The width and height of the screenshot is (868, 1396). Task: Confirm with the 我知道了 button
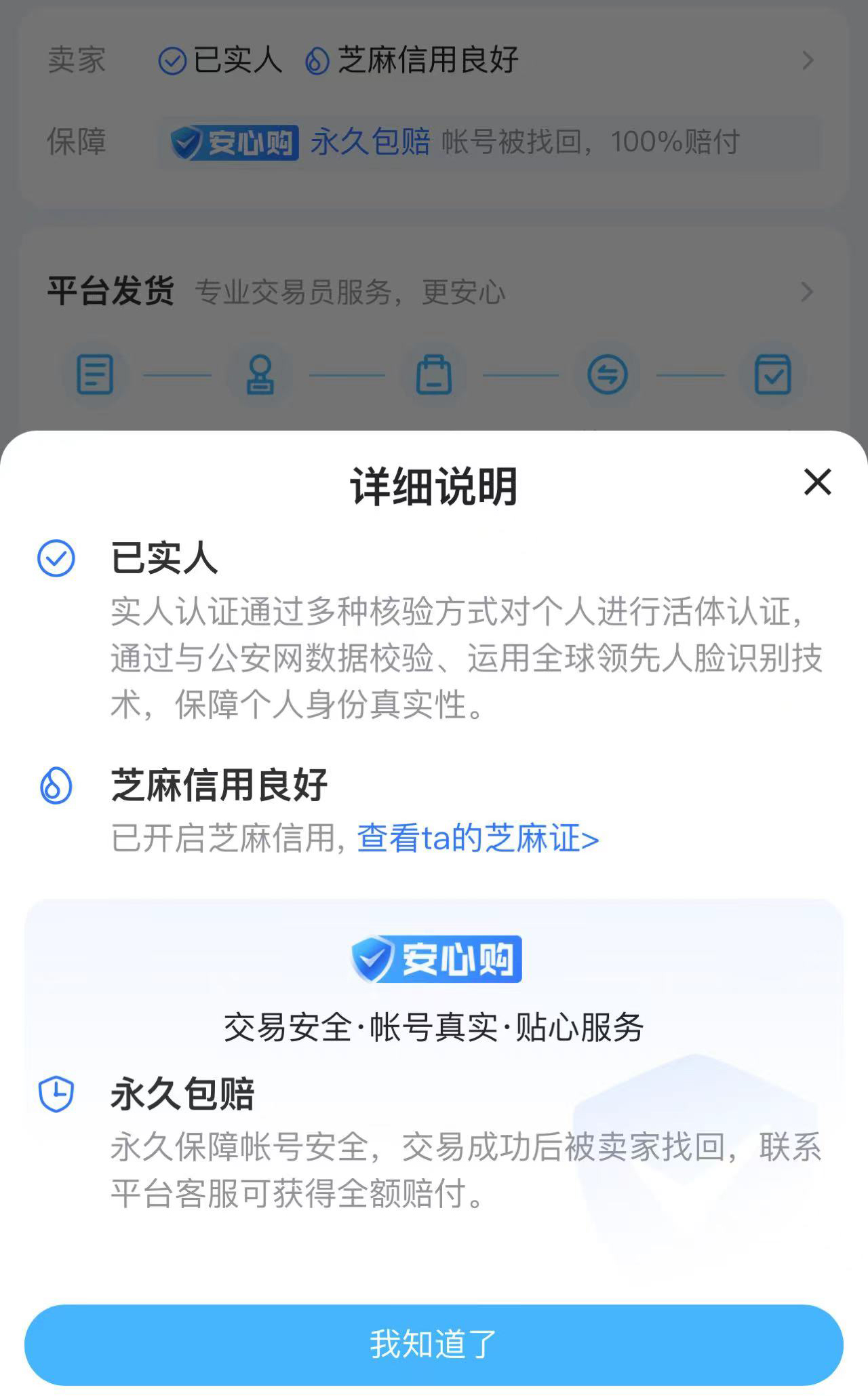434,1344
